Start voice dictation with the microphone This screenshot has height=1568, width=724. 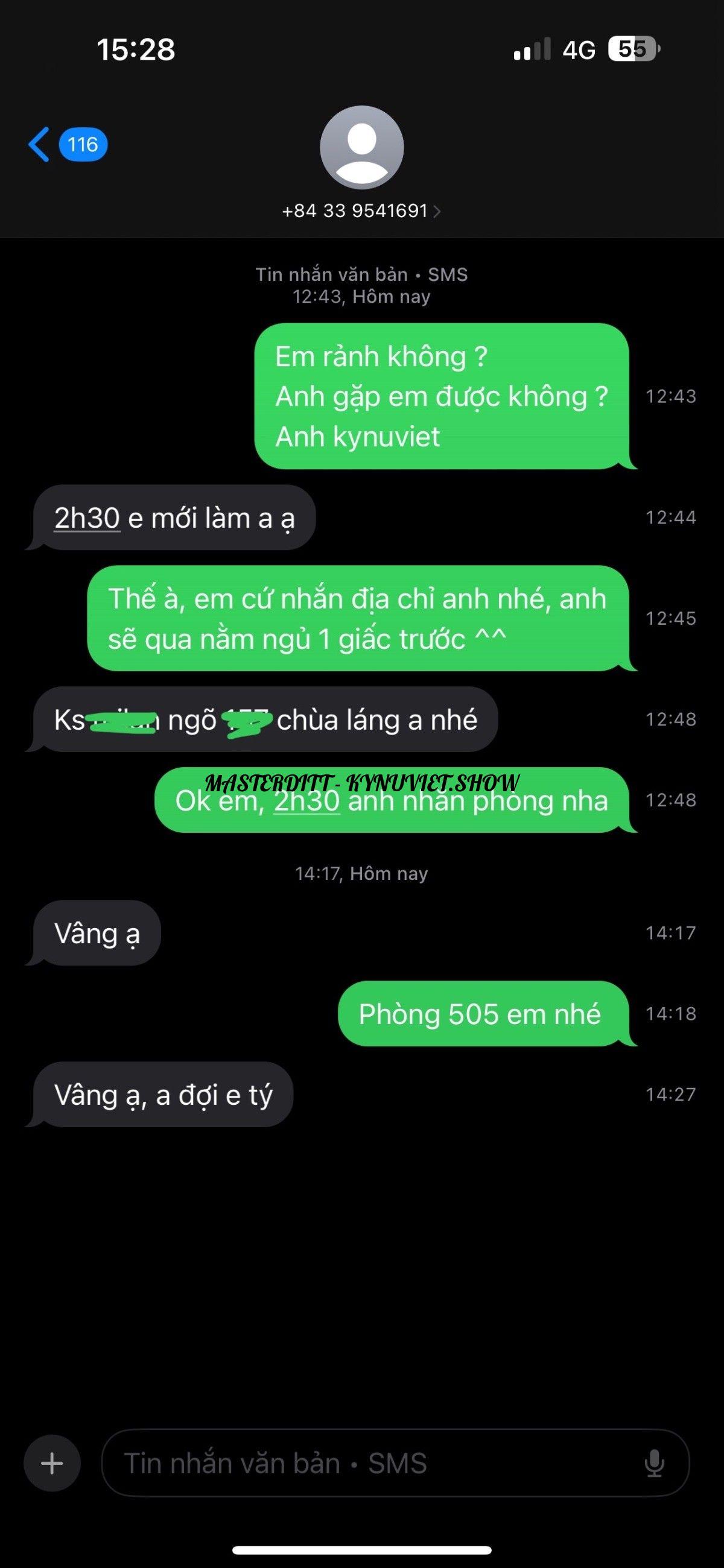tap(654, 1462)
